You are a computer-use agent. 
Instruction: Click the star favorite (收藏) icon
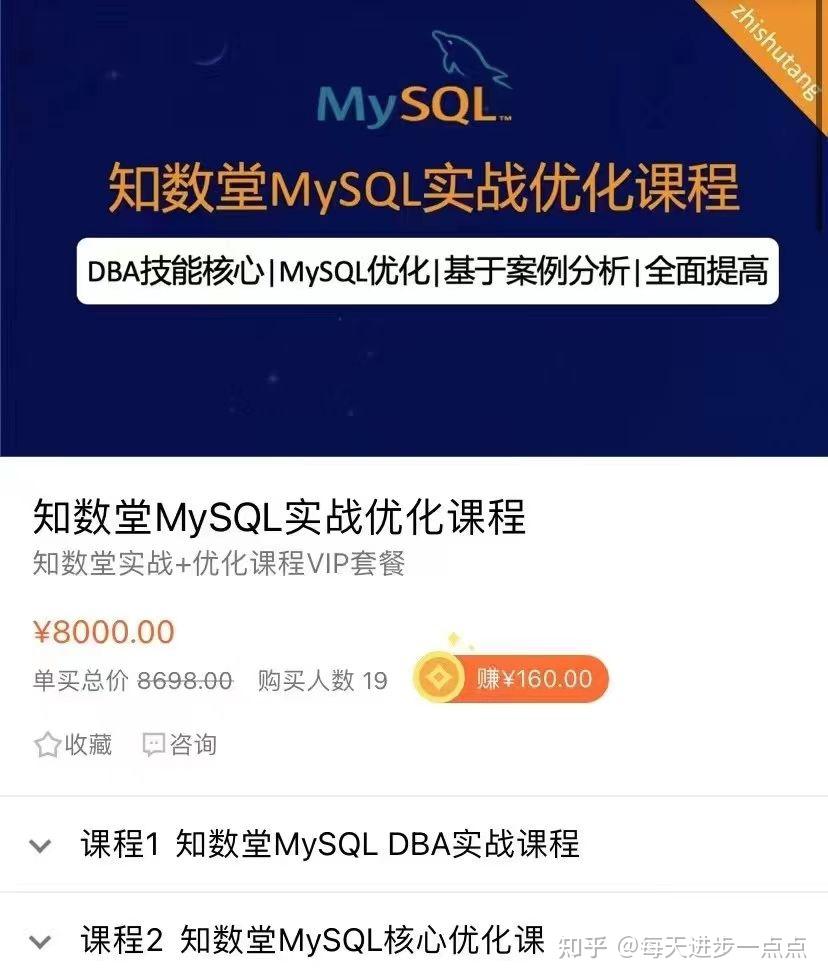(x=45, y=744)
